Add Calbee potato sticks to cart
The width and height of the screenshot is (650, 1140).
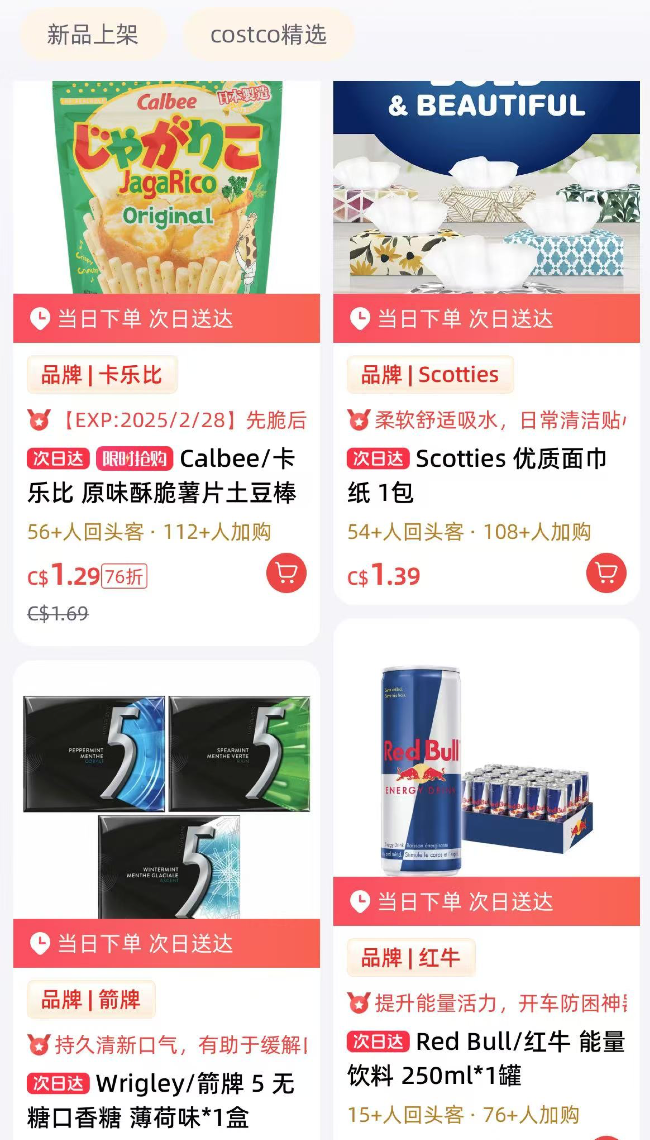pos(286,573)
